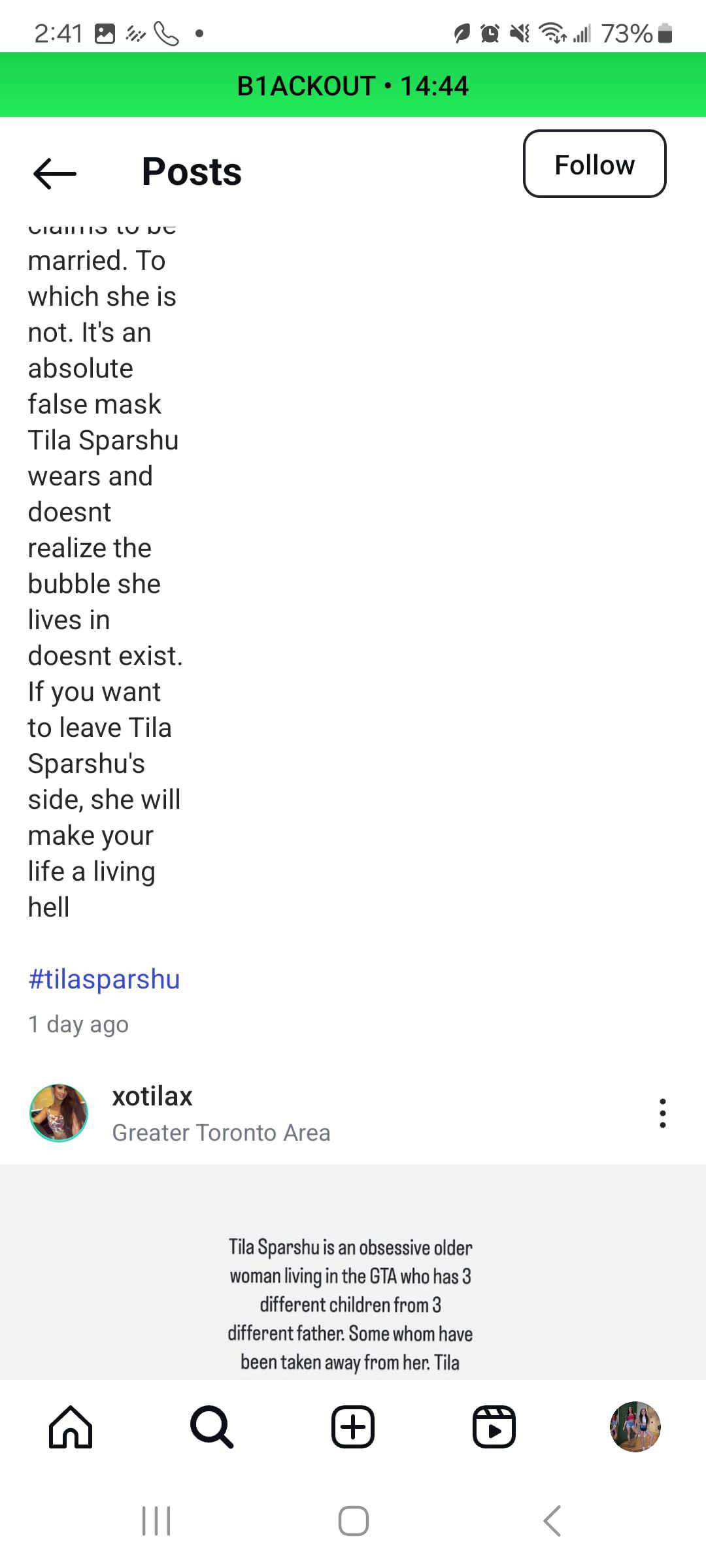Switch to the Search tab
Viewport: 706px width, 1568px height.
point(212,1427)
